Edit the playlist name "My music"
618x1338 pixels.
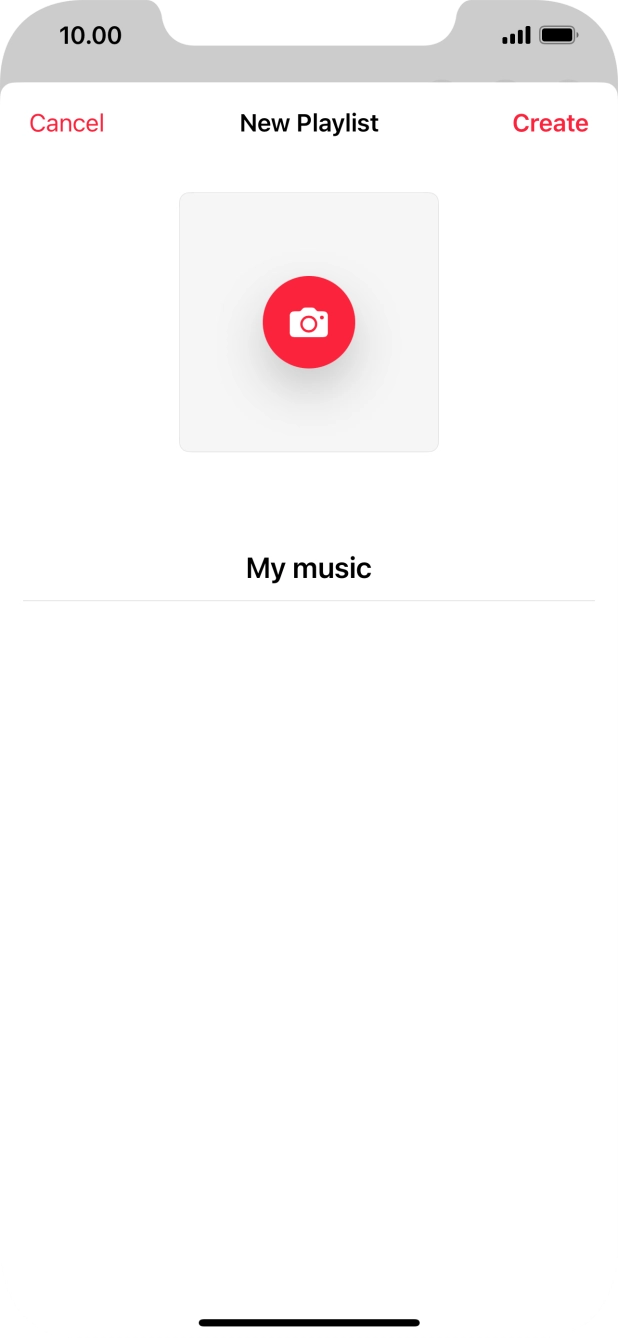(x=309, y=568)
